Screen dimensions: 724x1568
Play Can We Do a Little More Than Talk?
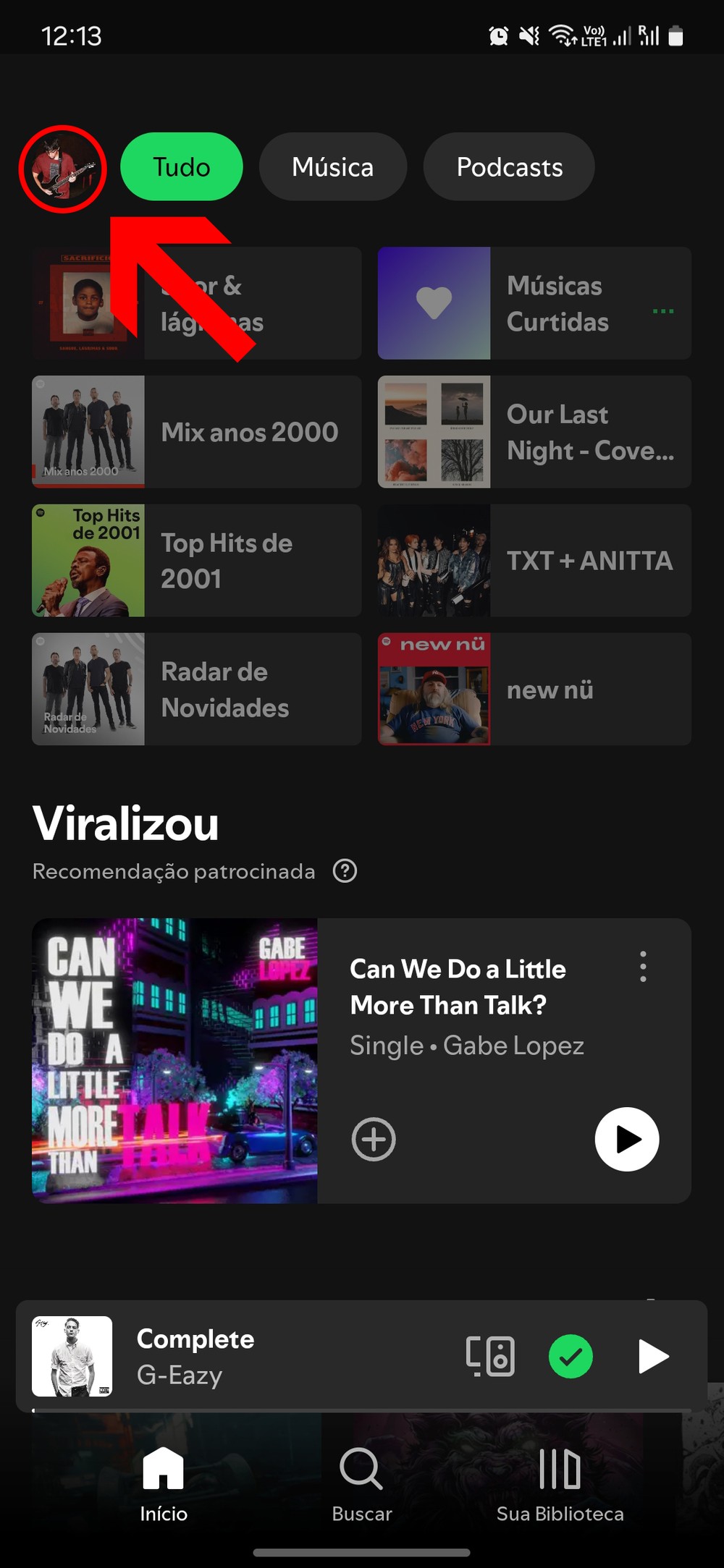pos(627,1140)
